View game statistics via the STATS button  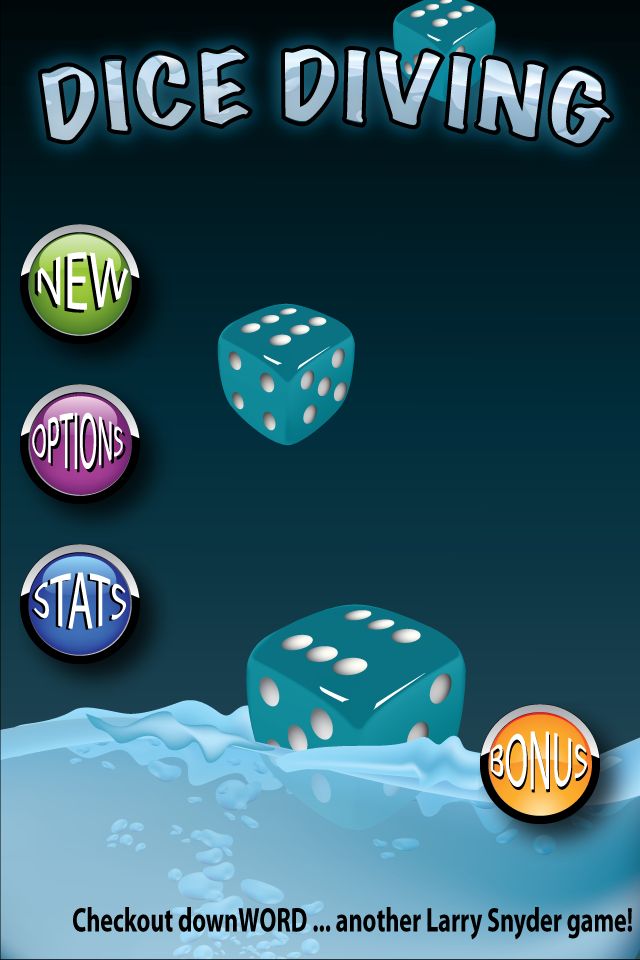[x=79, y=602]
